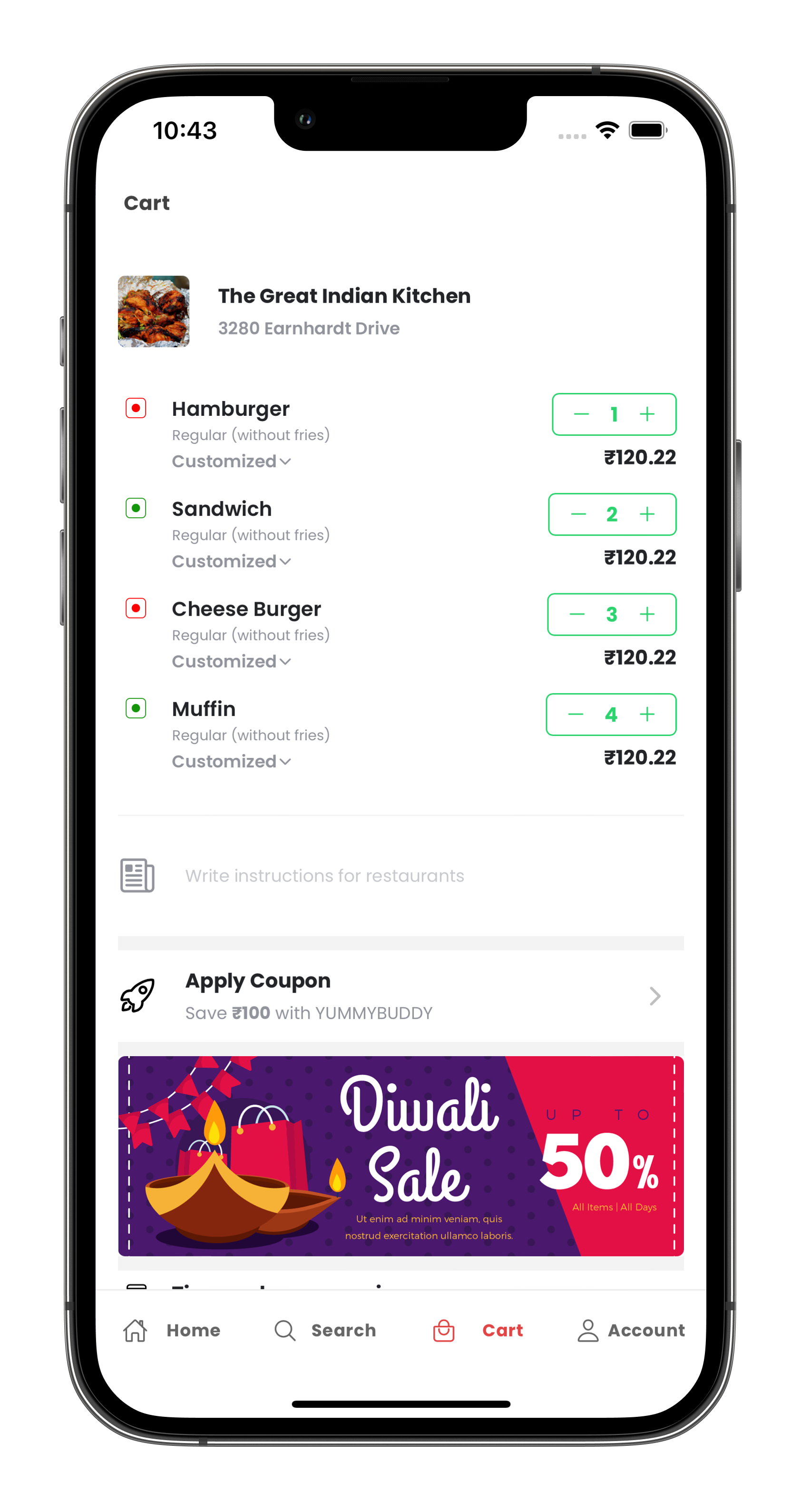This screenshot has width=801, height=1512.
Task: Tap plus to add a Cheese Burger
Action: pyautogui.click(x=647, y=615)
